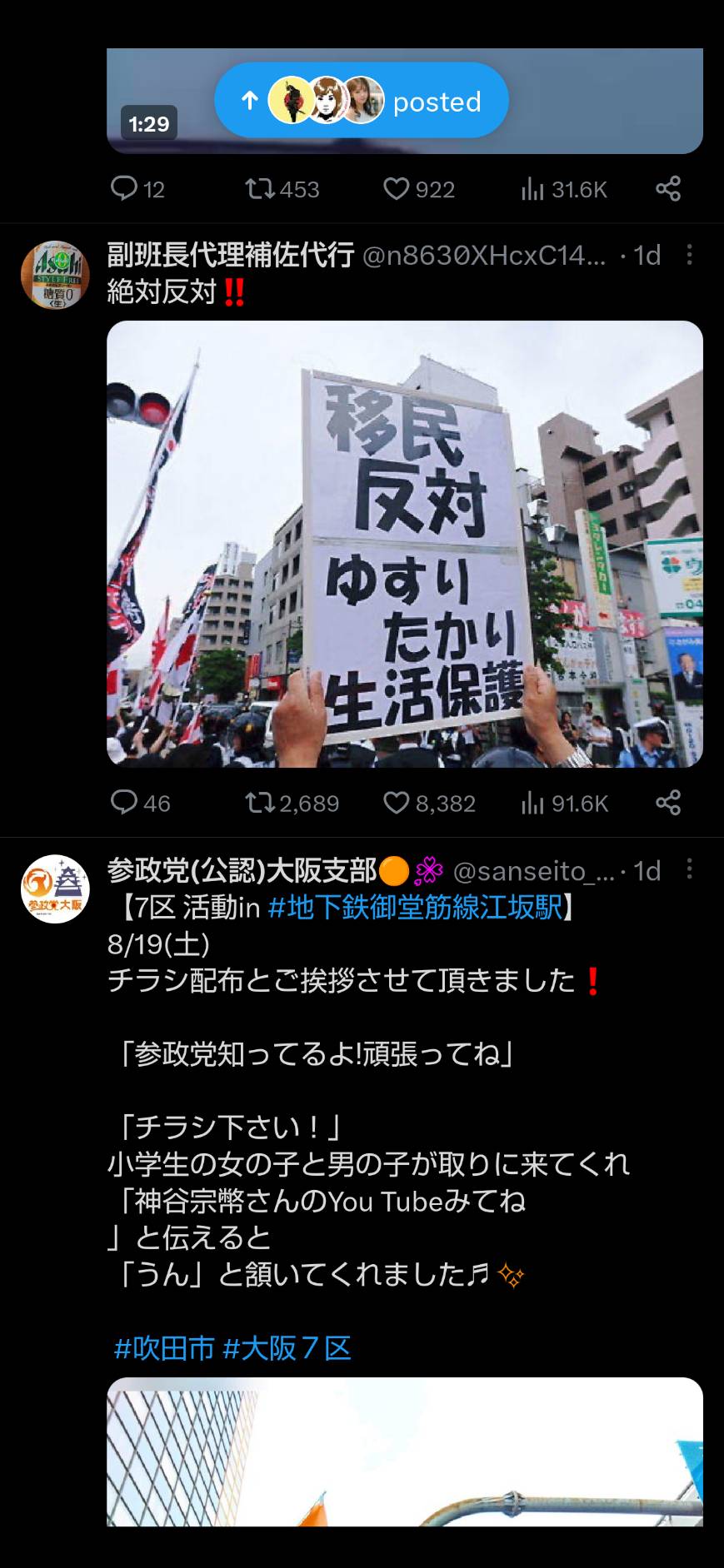Open the protest sign photo in 副班長代理補佐代行's post

click(405, 544)
